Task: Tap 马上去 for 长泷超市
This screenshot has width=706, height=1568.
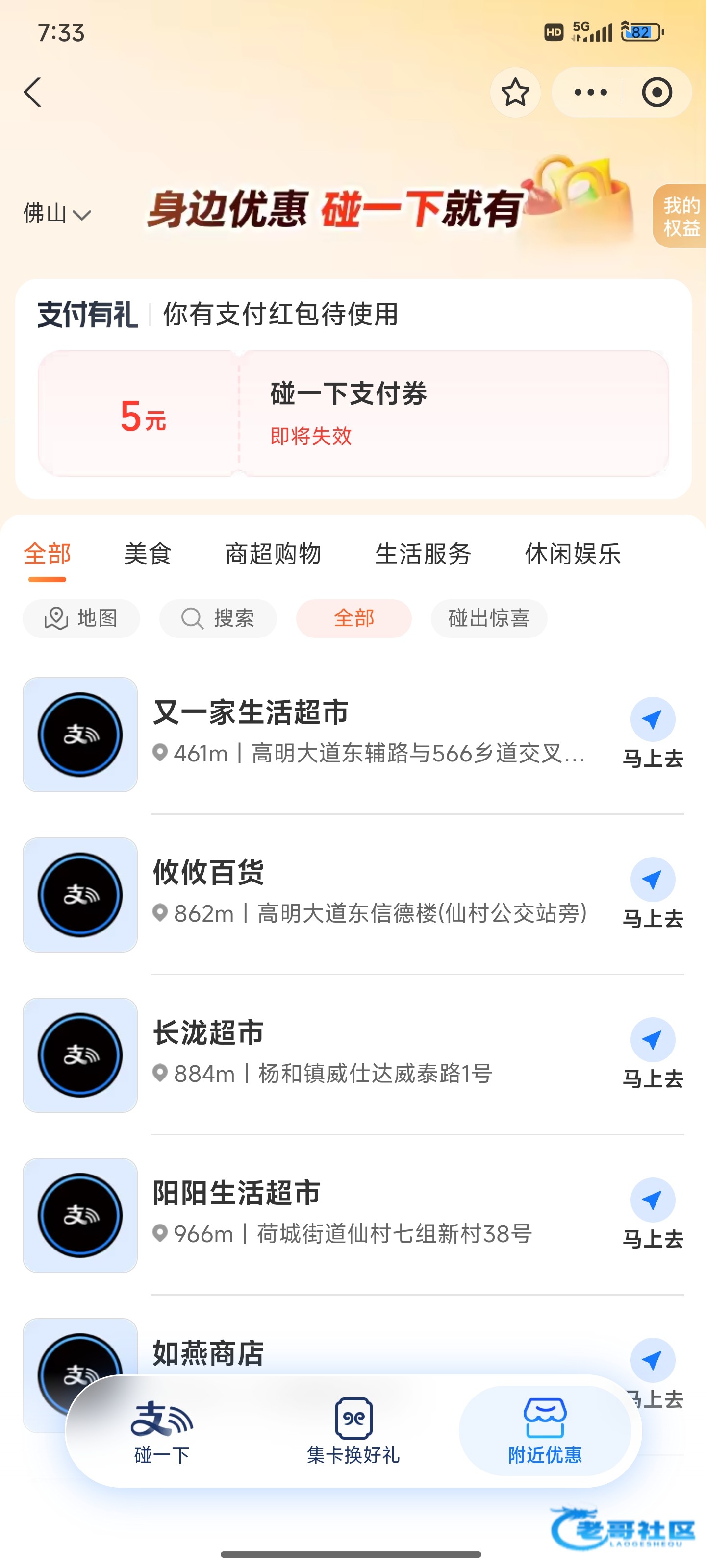Action: [653, 1053]
